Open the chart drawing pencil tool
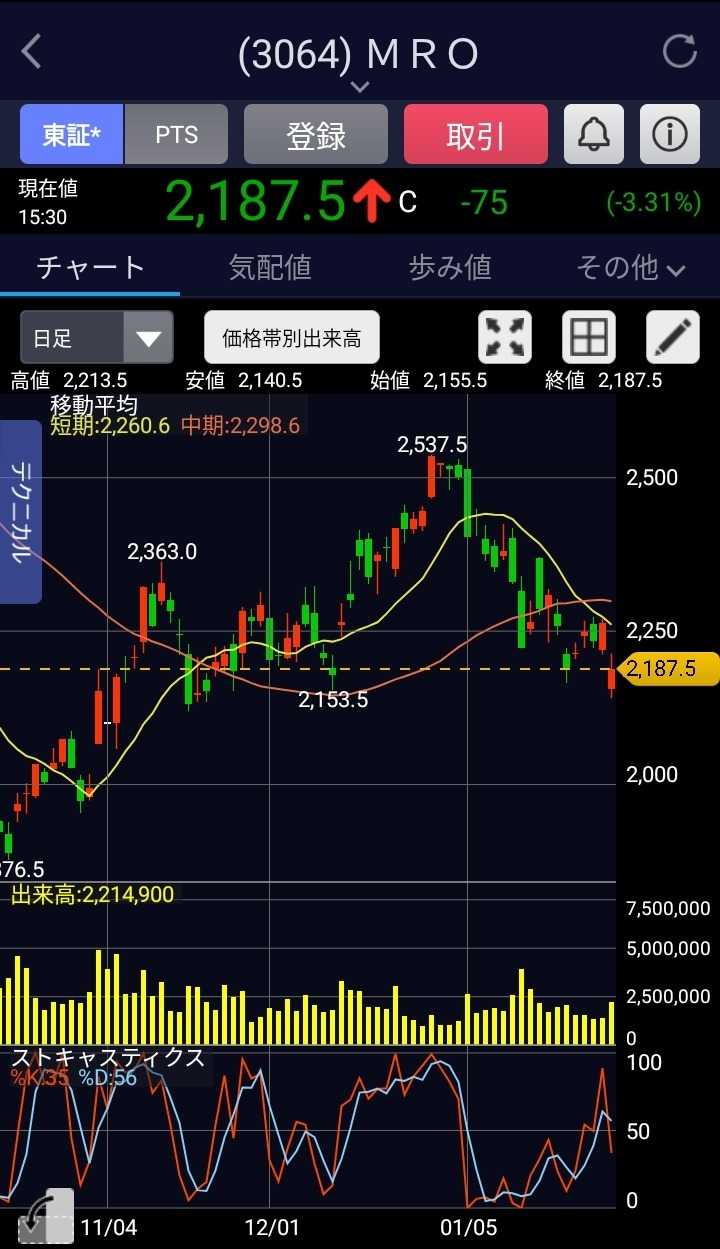This screenshot has width=720, height=1249. [672, 337]
